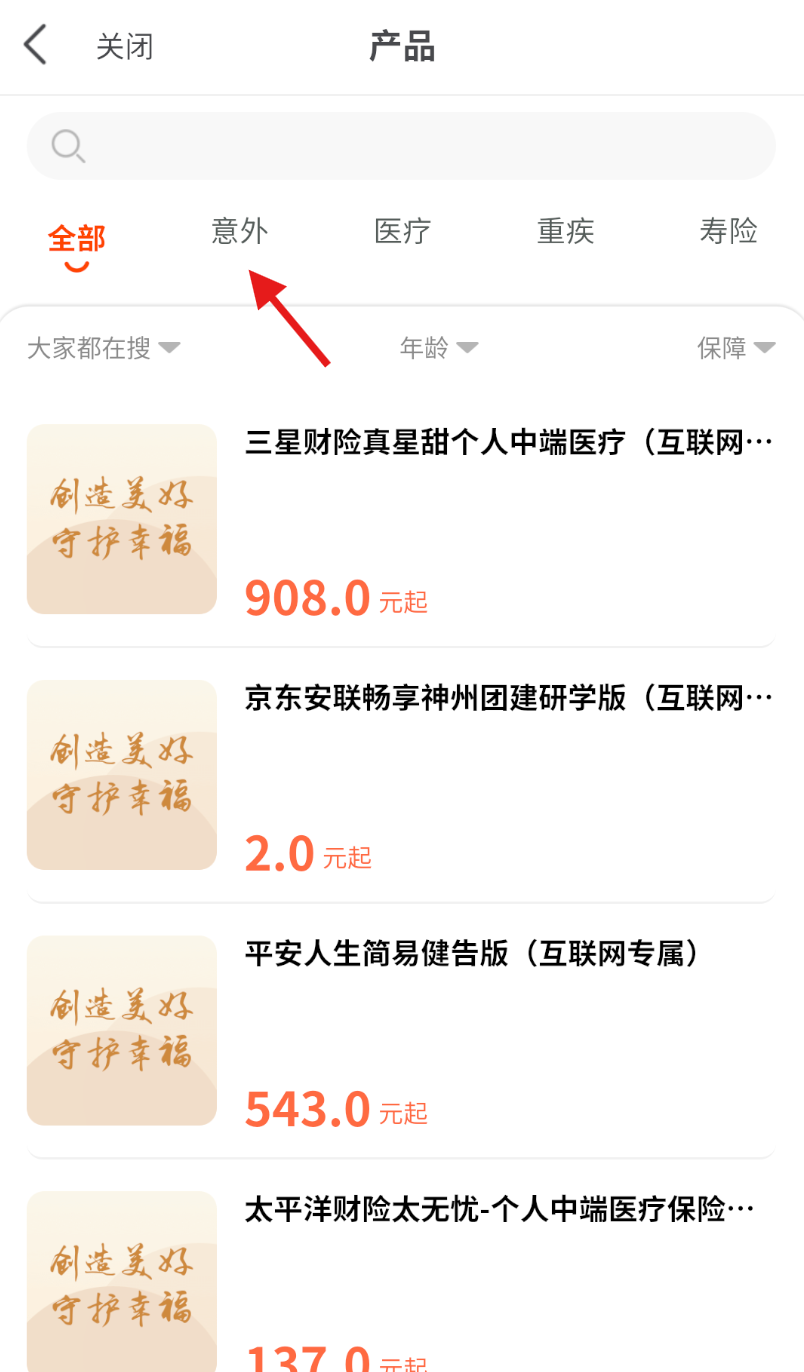Open the 平安人生简易健告版 product thumbnail image
This screenshot has width=804, height=1372.
tap(121, 1030)
